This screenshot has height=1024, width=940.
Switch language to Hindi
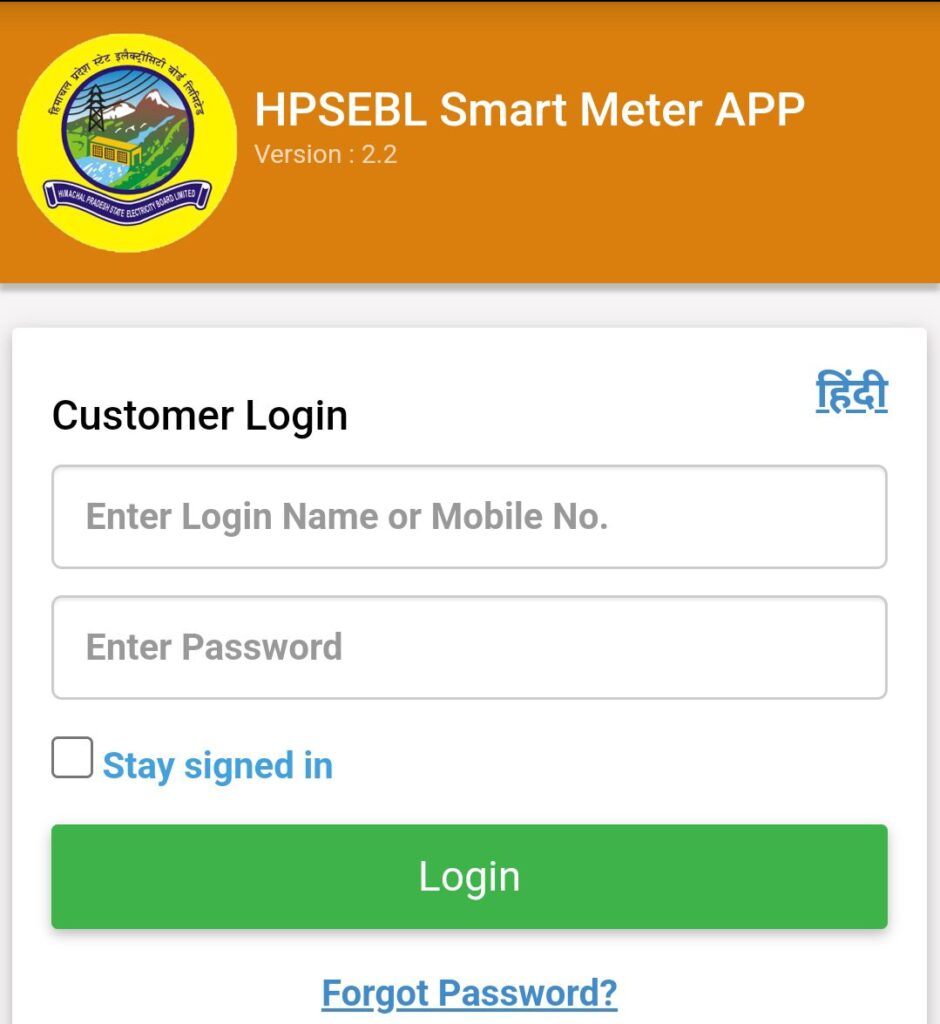pyautogui.click(x=851, y=393)
